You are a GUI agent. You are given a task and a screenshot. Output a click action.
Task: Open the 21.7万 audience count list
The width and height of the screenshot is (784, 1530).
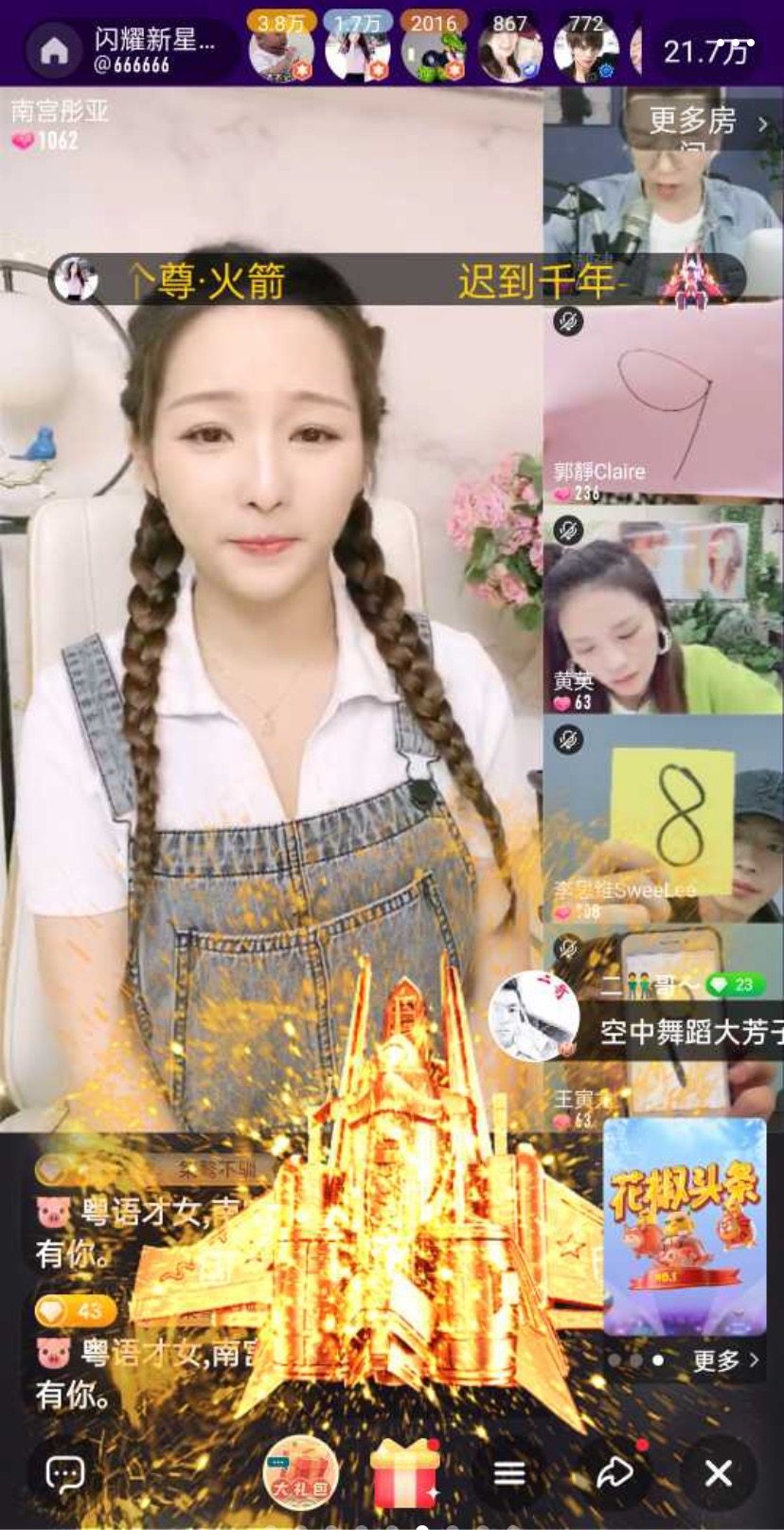point(708,50)
